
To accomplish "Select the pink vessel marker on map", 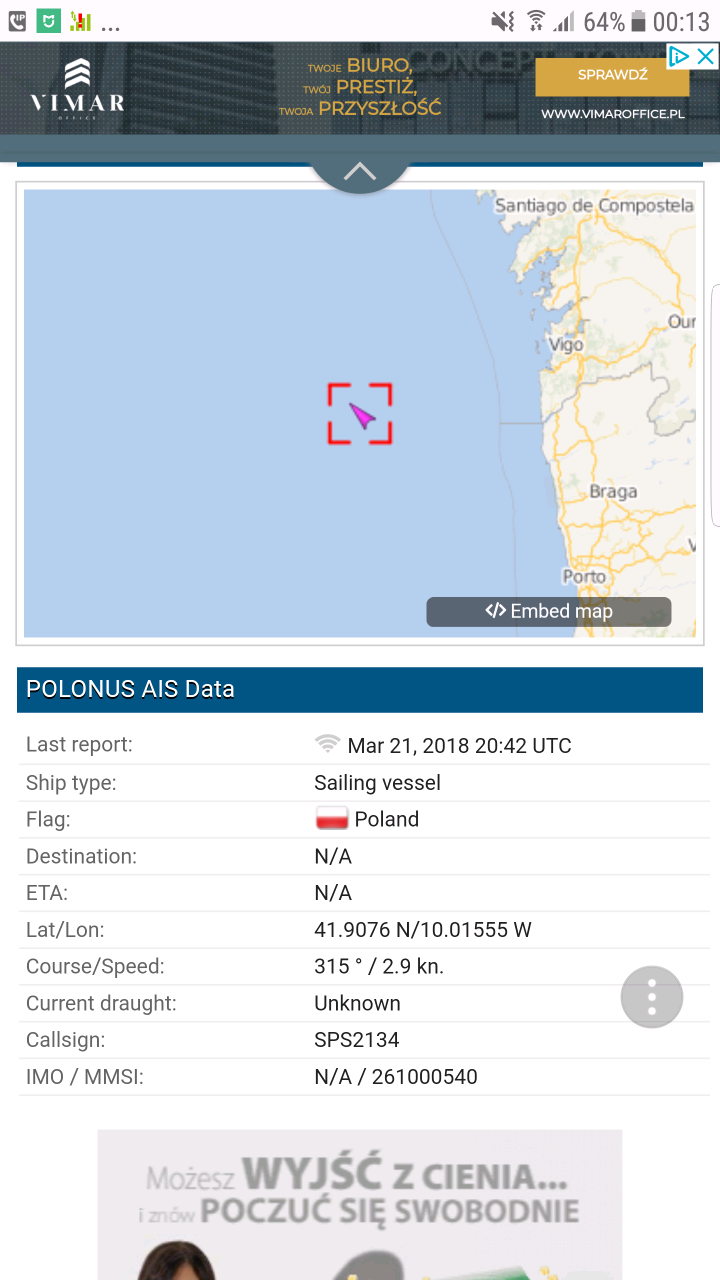I will 361,416.
